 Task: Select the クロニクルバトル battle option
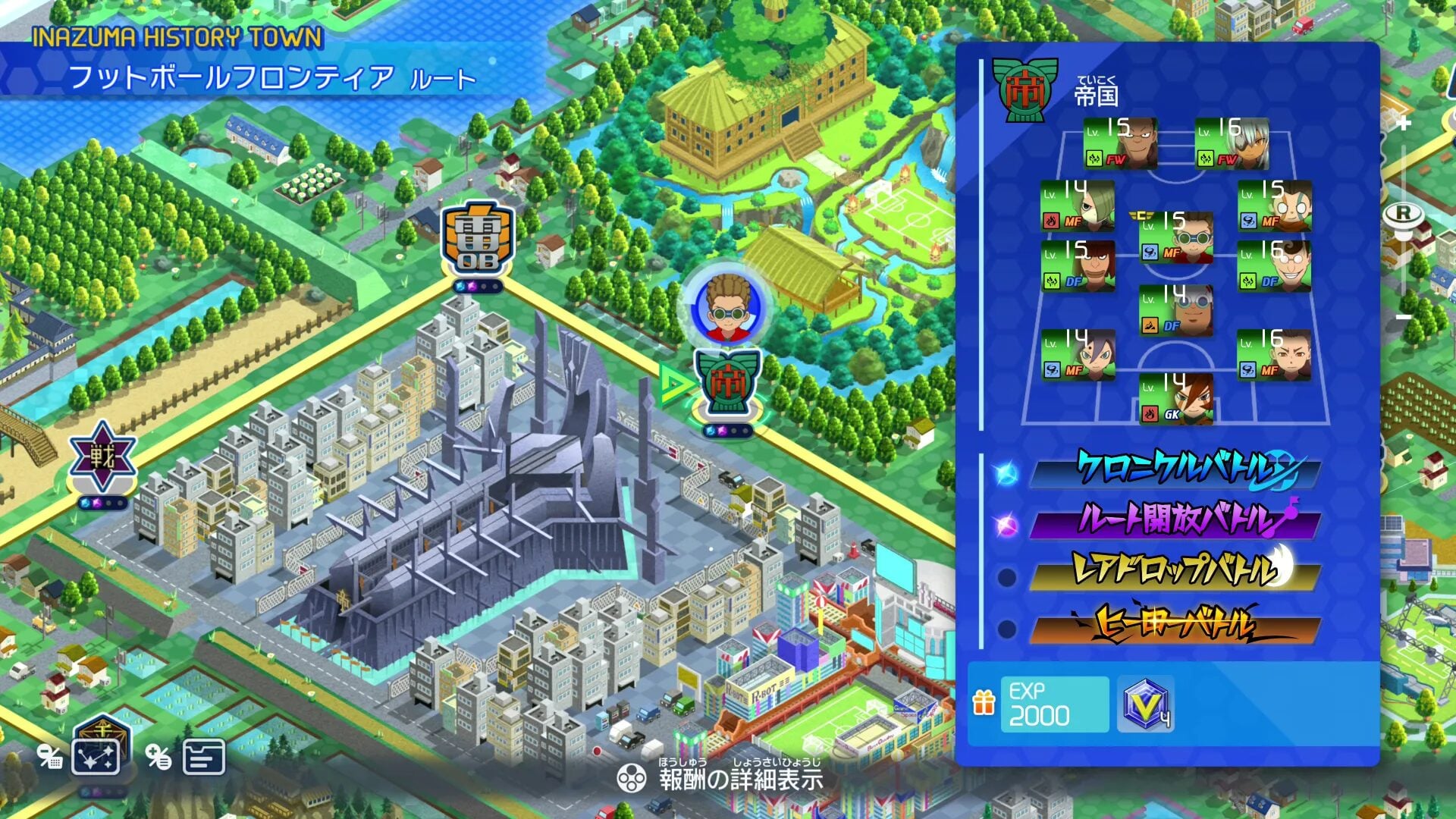click(x=1175, y=469)
